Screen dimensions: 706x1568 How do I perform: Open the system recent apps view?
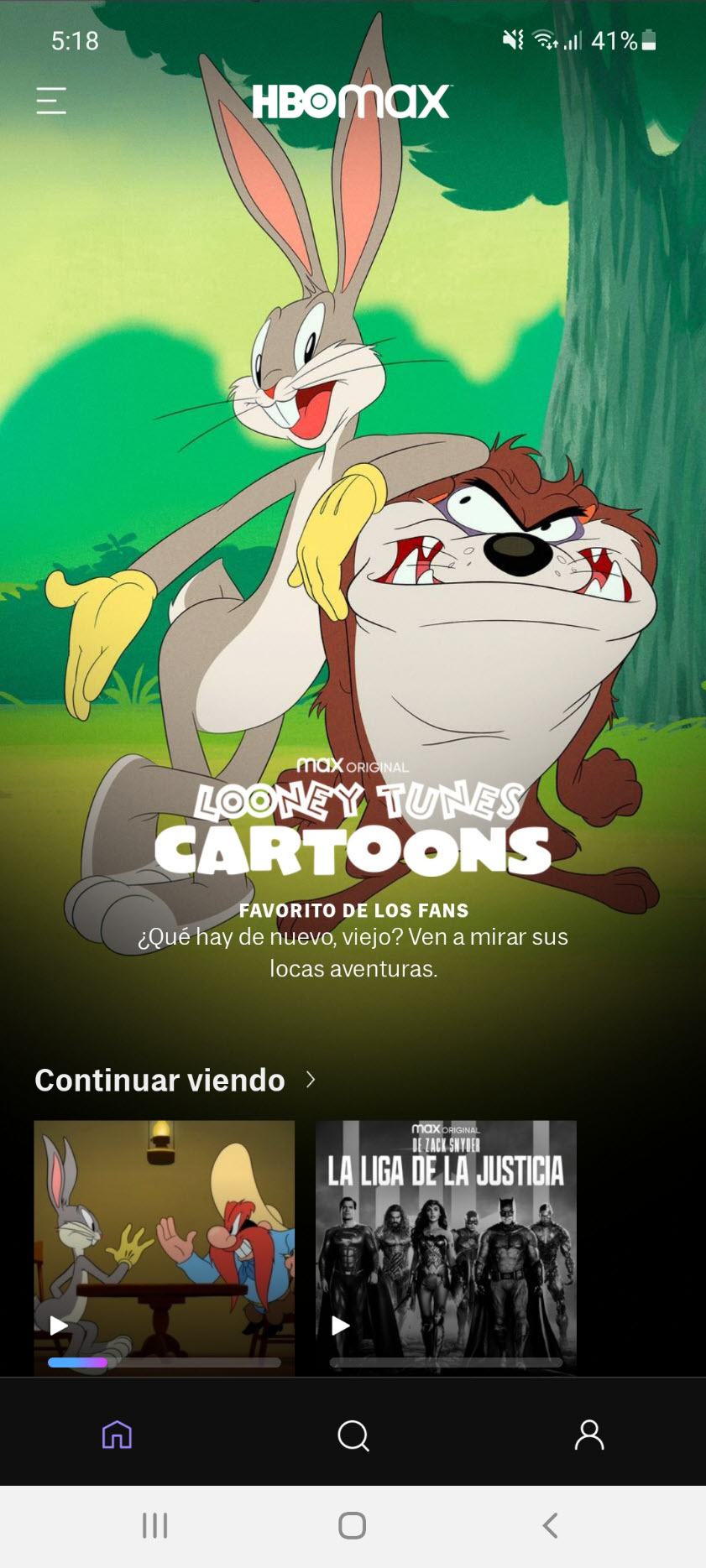154,1525
